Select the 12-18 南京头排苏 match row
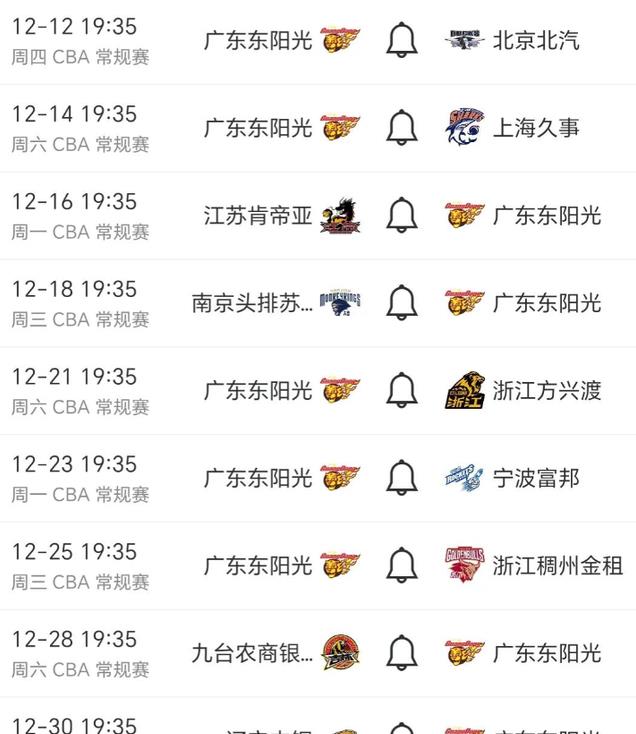 click(100, 303)
